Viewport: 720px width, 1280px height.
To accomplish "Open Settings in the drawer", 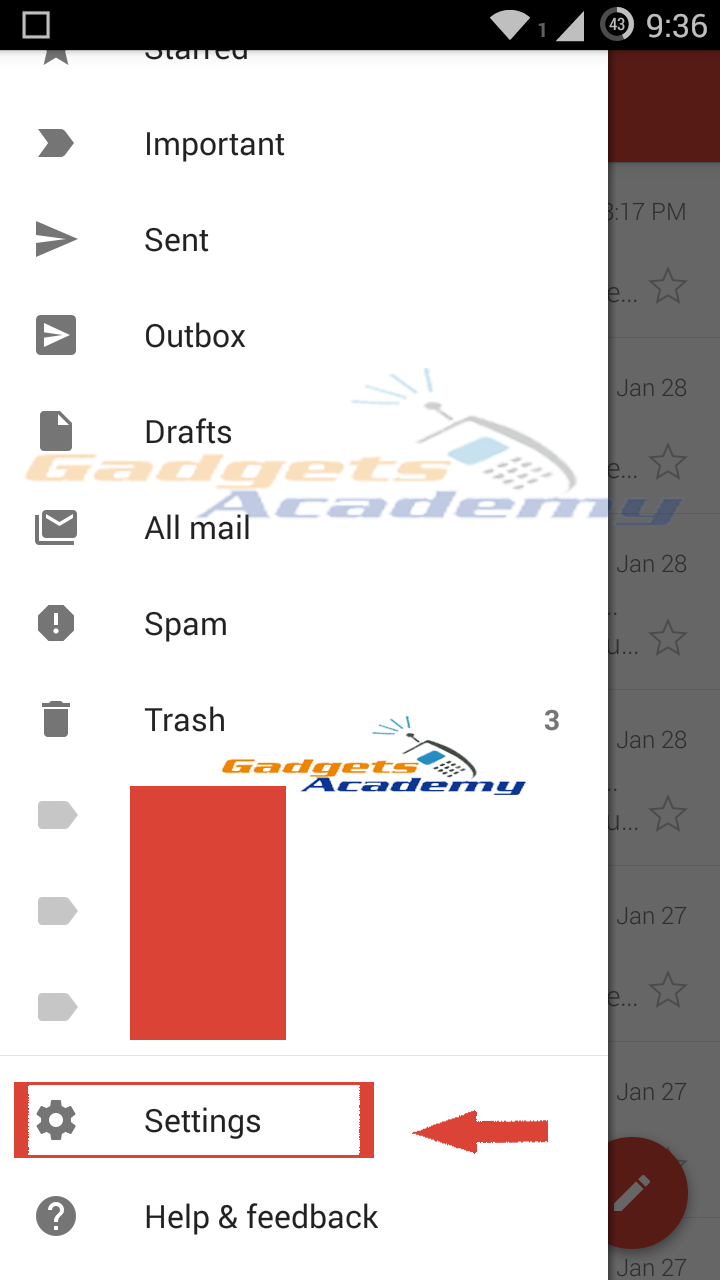I will click(304, 1121).
